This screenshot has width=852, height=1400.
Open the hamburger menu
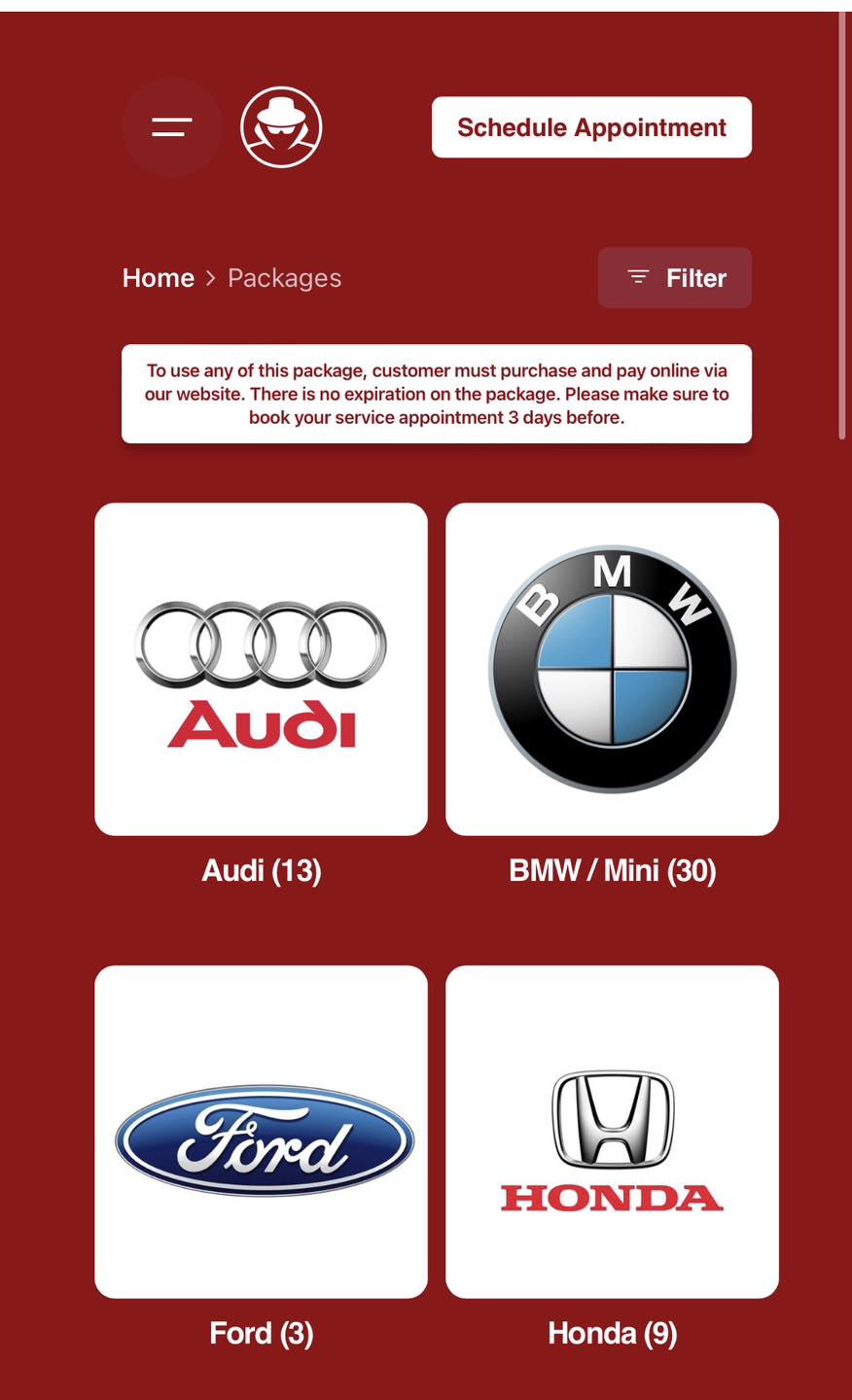click(x=172, y=126)
